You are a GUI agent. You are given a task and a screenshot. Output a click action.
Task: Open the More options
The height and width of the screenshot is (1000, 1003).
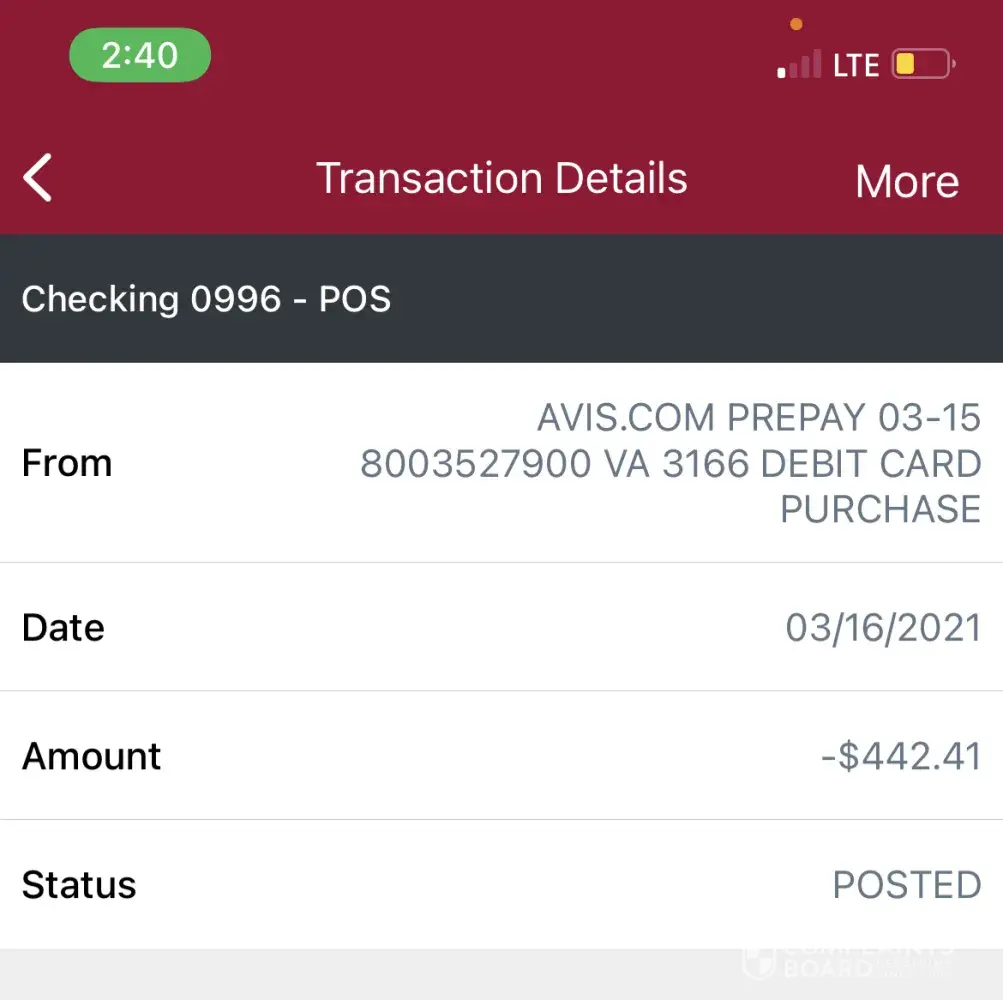(x=906, y=182)
